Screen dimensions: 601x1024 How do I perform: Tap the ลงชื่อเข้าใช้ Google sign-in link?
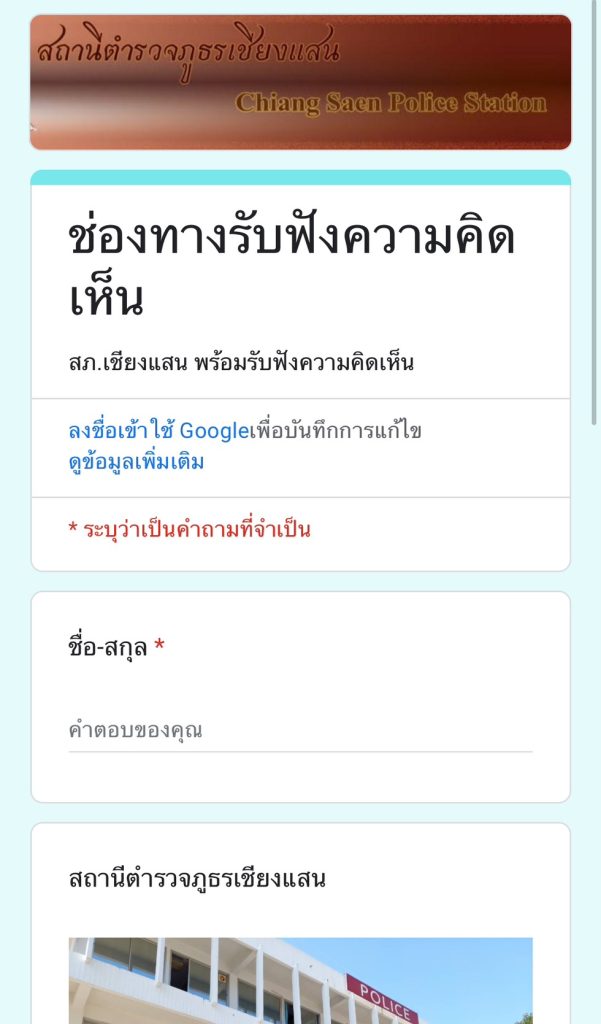pyautogui.click(x=158, y=432)
